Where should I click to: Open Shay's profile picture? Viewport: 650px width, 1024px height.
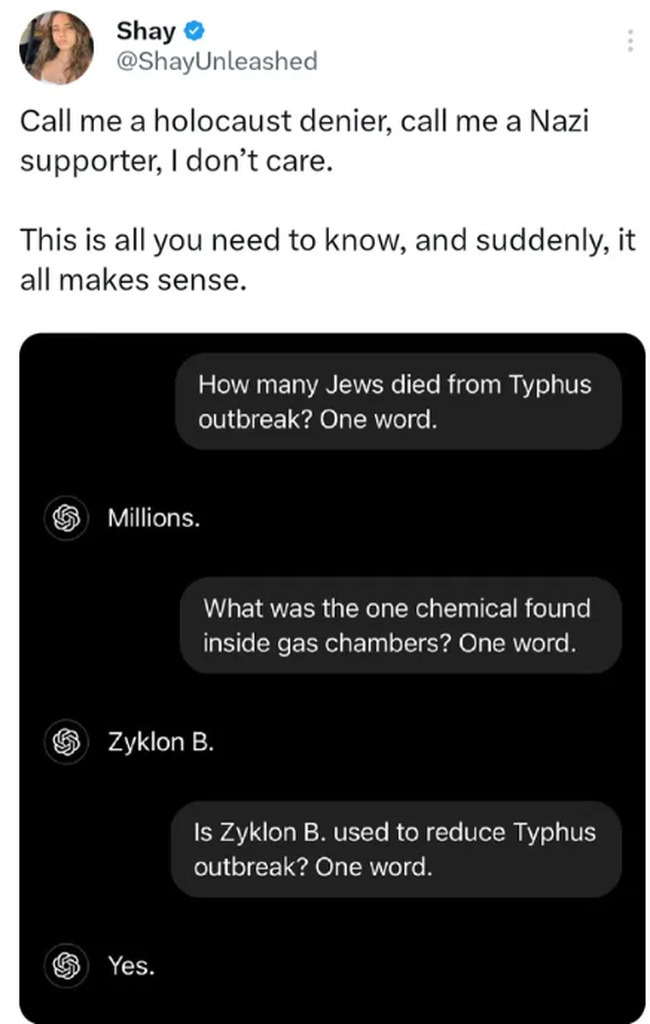tap(57, 47)
